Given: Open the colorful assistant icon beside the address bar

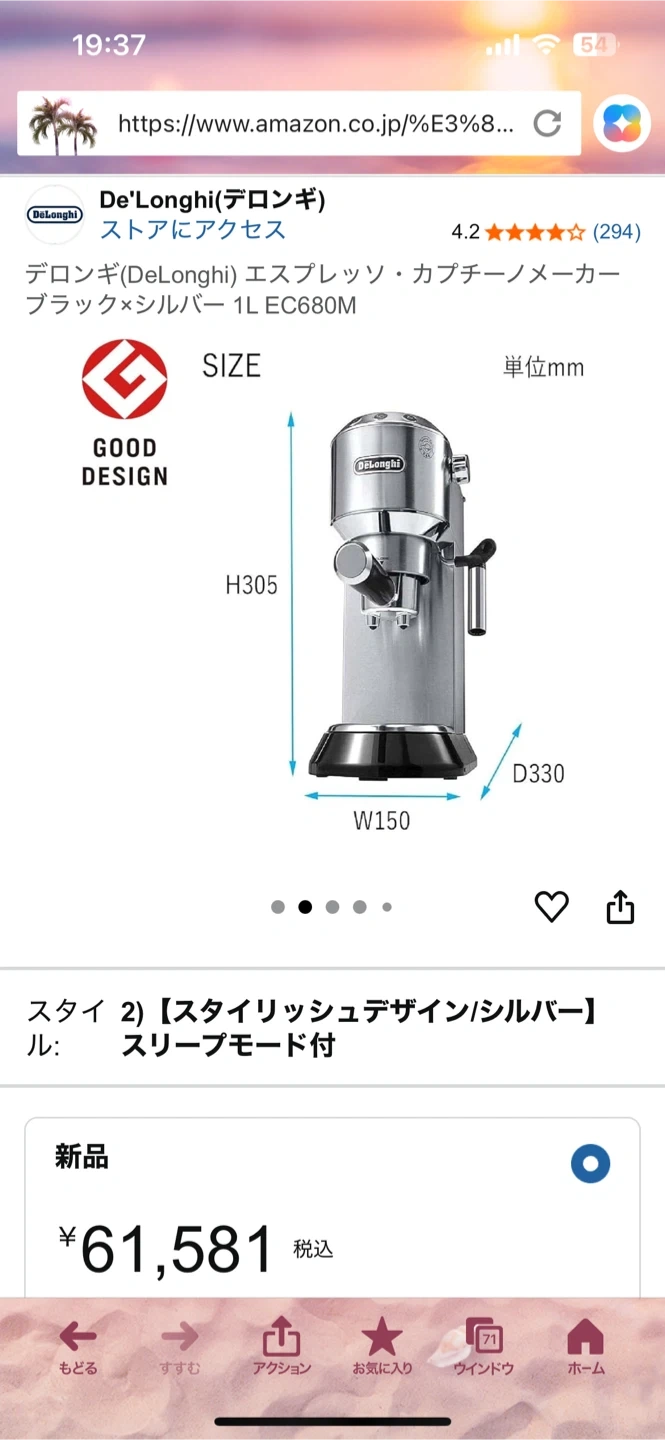Looking at the screenshot, I should point(622,125).
